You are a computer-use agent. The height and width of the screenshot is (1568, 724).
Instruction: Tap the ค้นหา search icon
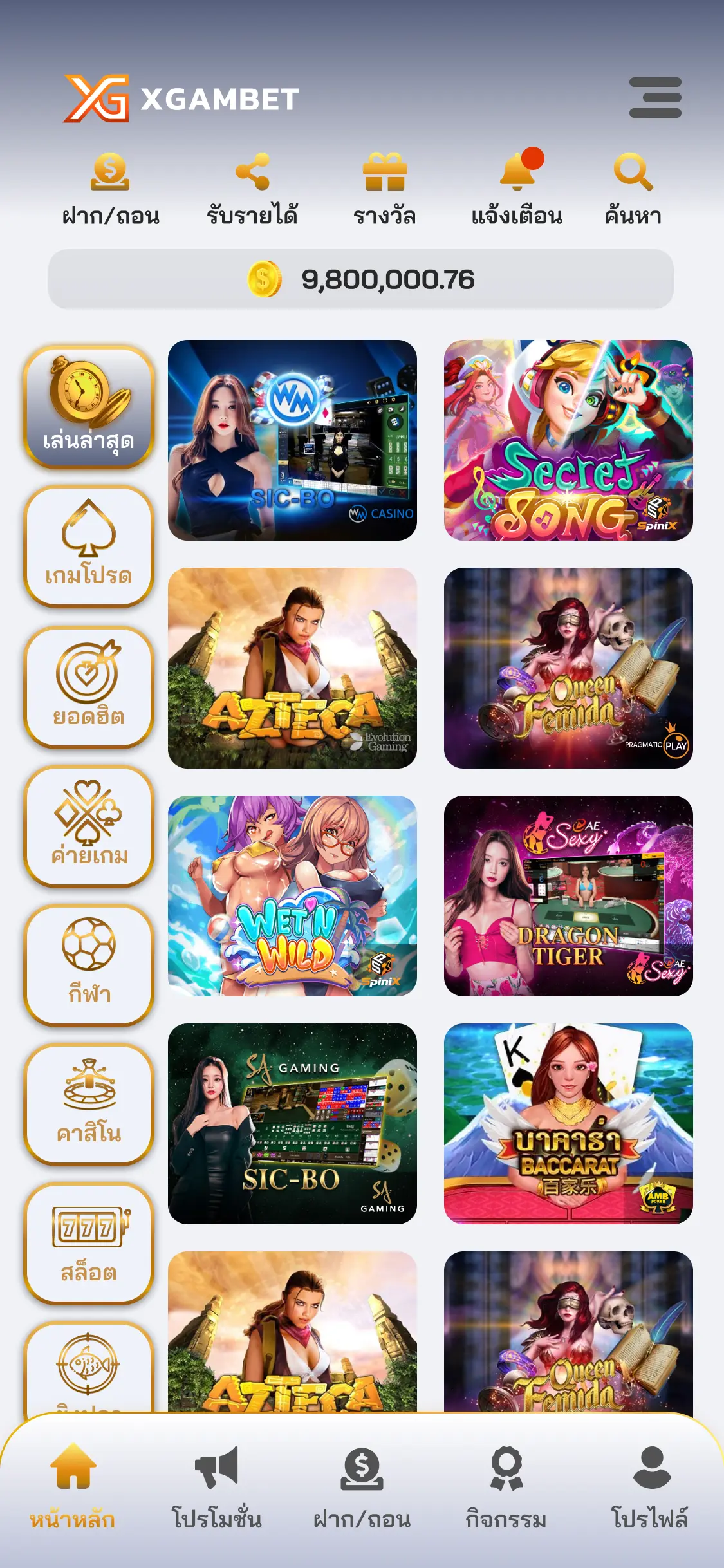[633, 187]
